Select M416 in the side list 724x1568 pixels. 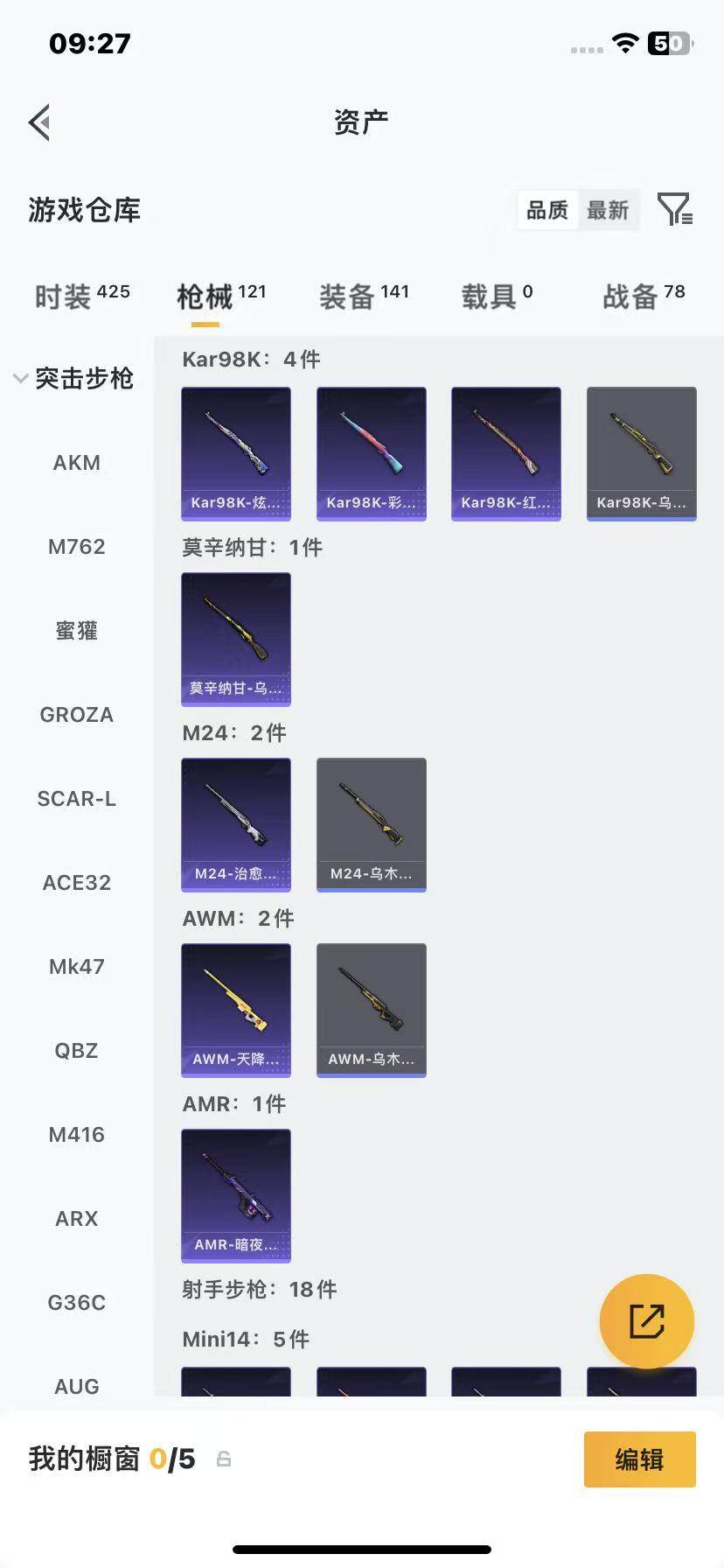click(77, 1135)
